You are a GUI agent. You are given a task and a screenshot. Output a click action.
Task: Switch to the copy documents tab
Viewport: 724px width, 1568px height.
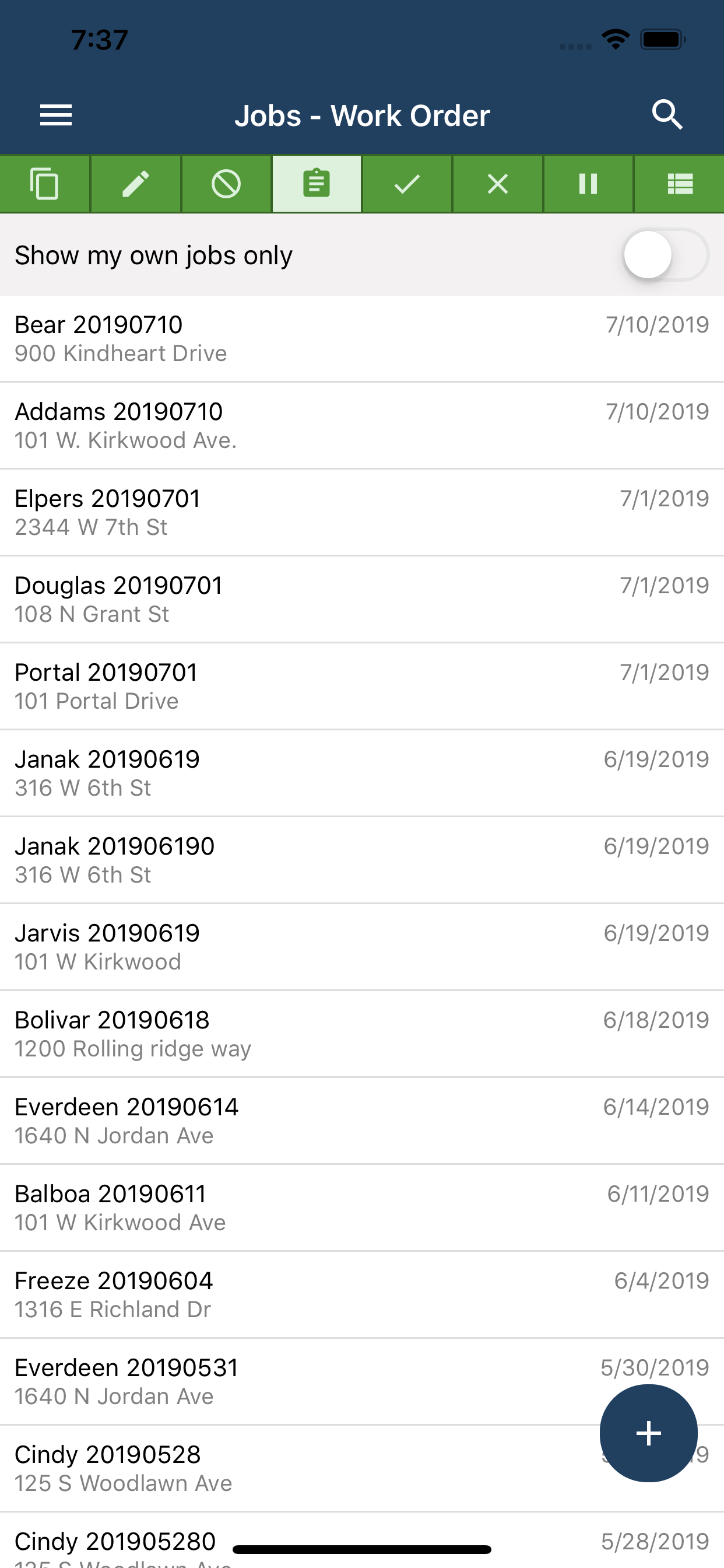tap(44, 184)
